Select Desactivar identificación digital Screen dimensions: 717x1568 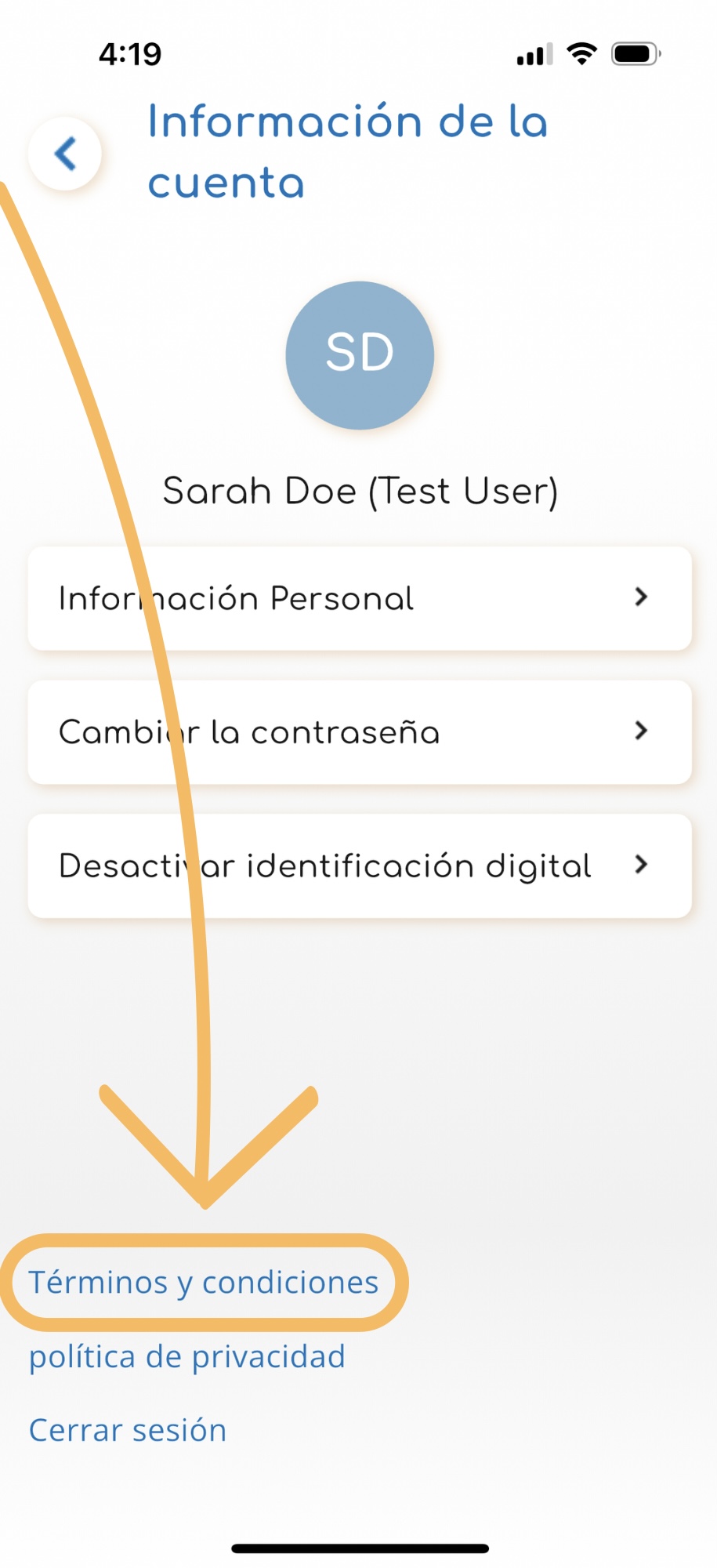359,866
